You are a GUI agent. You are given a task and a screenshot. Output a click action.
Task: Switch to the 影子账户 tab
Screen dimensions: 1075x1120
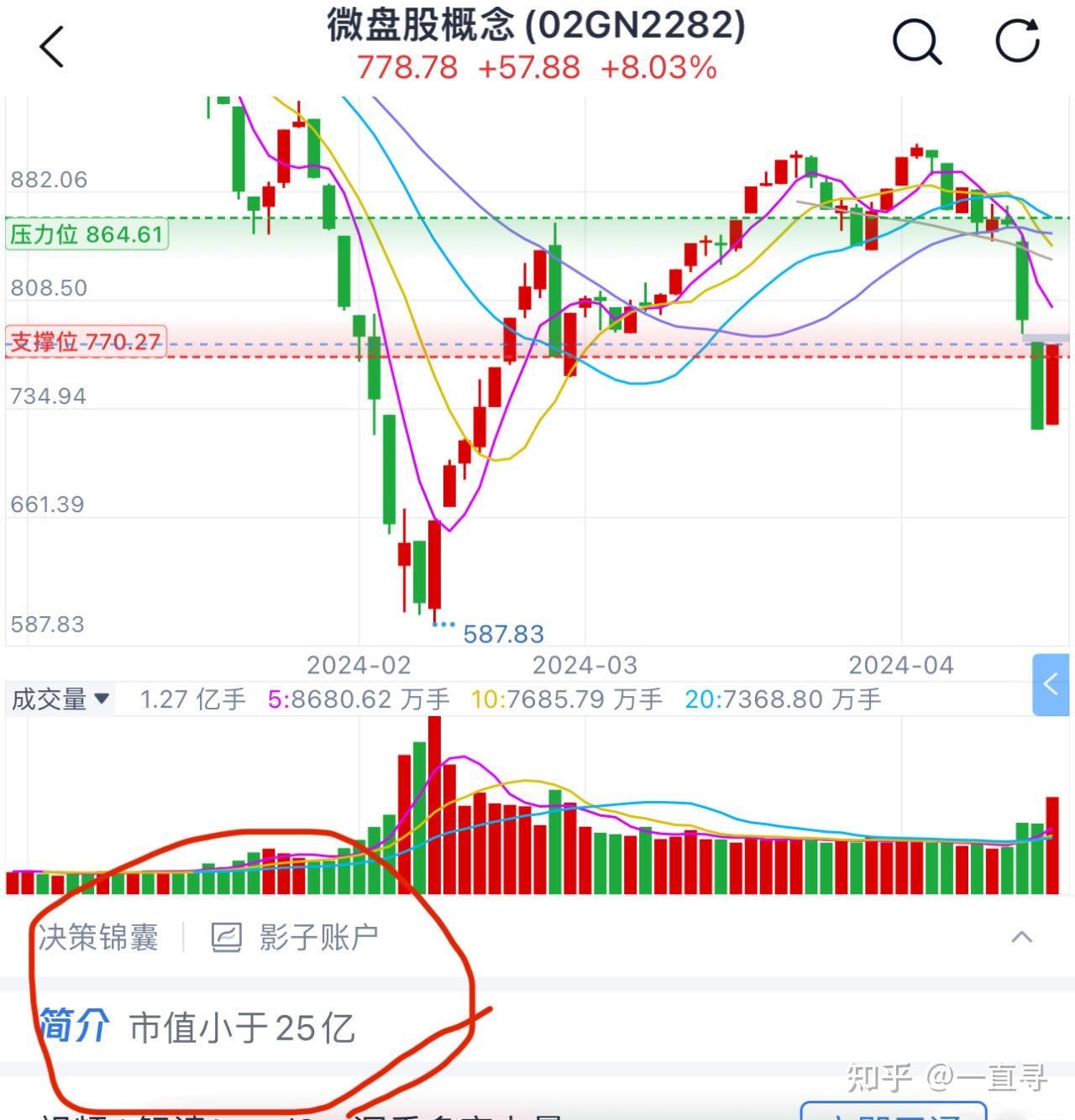coord(319,937)
